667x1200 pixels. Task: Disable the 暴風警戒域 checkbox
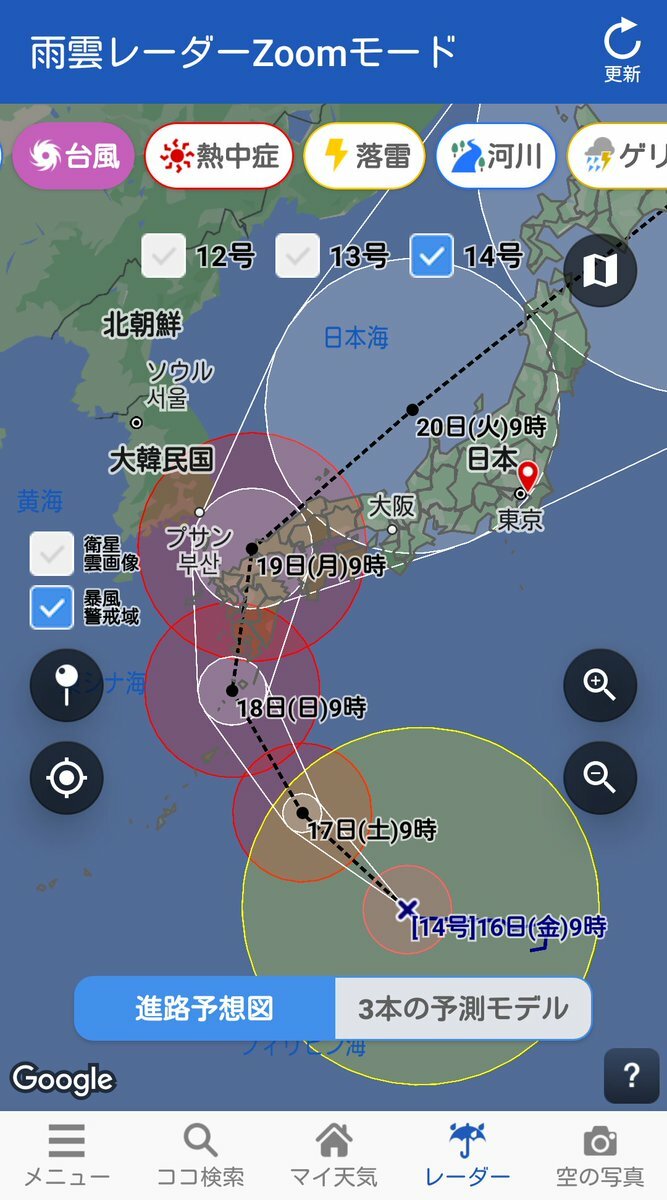pos(51,607)
